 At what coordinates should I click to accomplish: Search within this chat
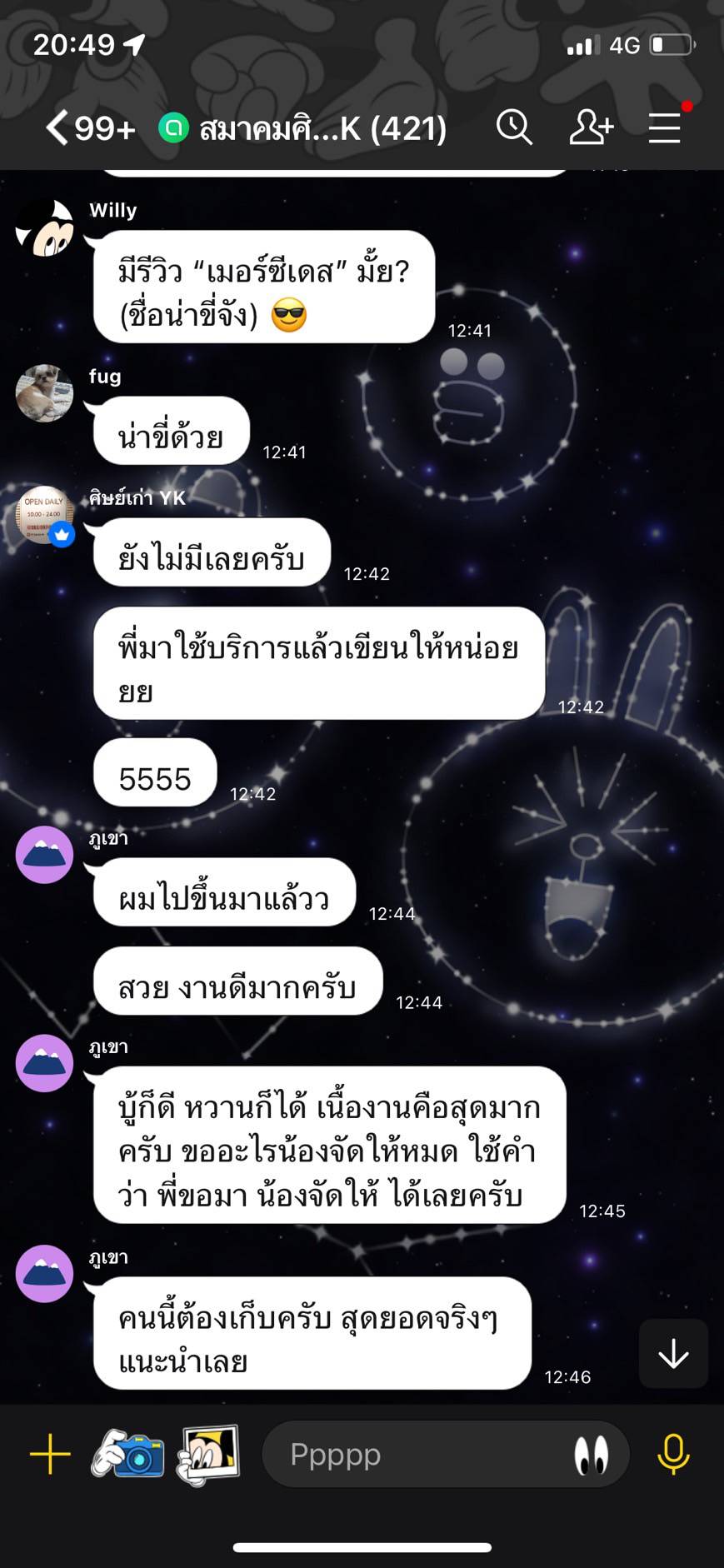[514, 128]
